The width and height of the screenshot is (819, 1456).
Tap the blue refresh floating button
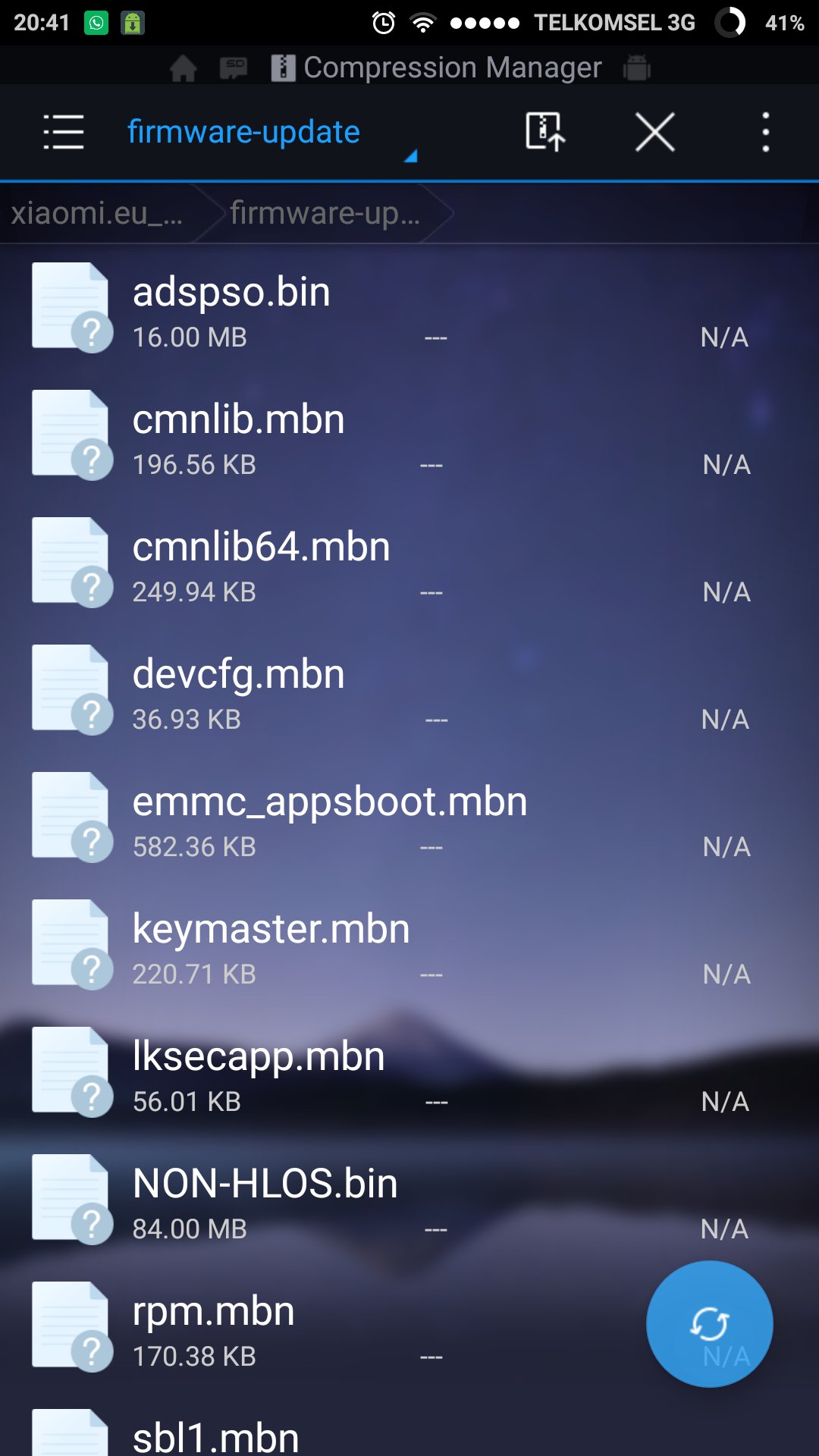point(710,1324)
